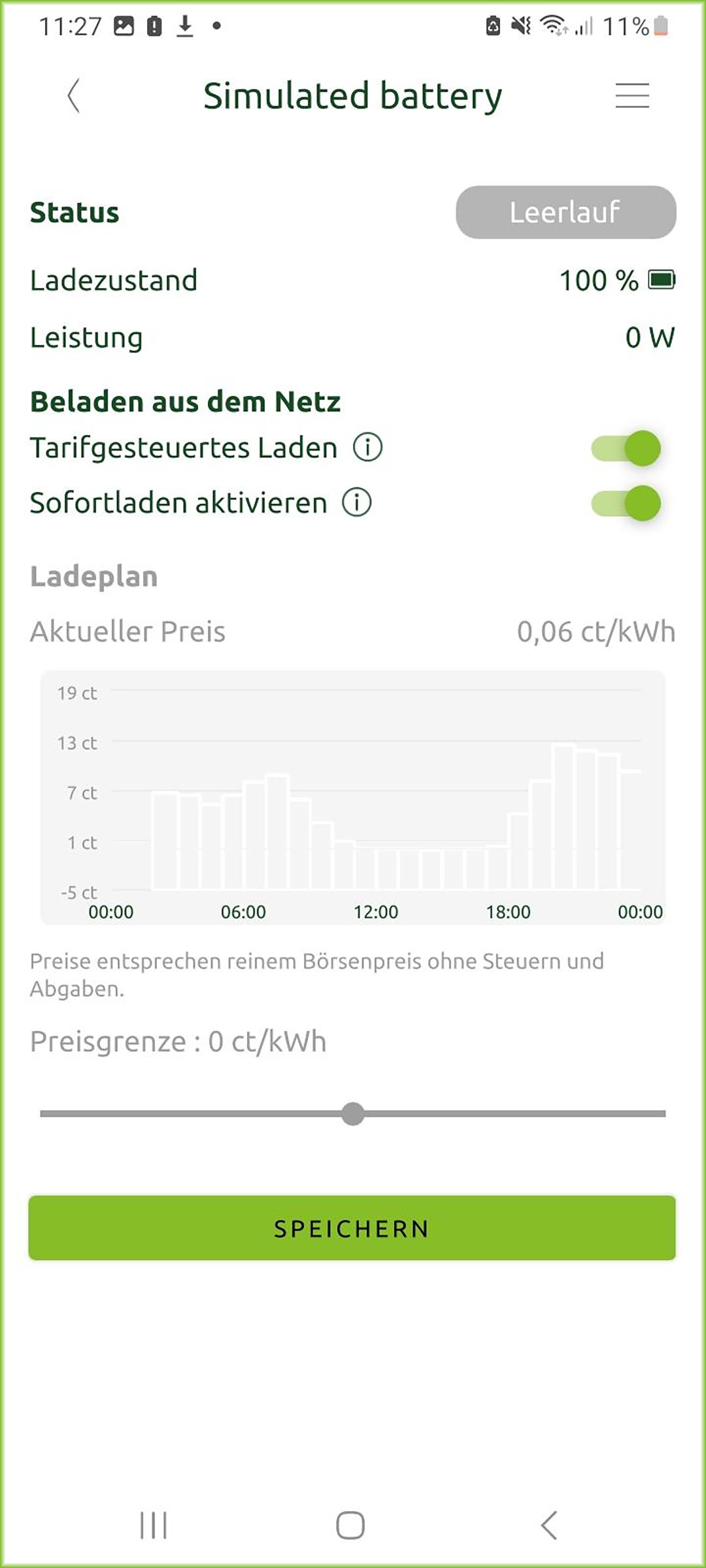Open info about Sofortladen aktivieren
The image size is (706, 1568).
coord(356,503)
